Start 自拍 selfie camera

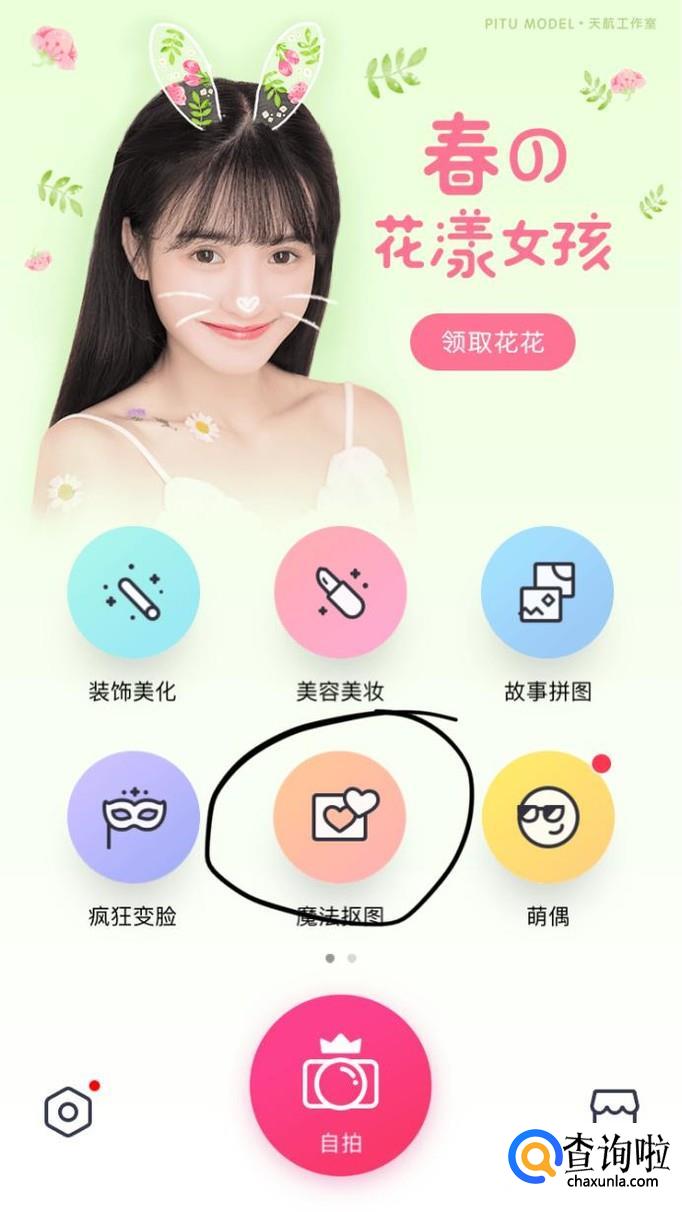pyautogui.click(x=340, y=1085)
